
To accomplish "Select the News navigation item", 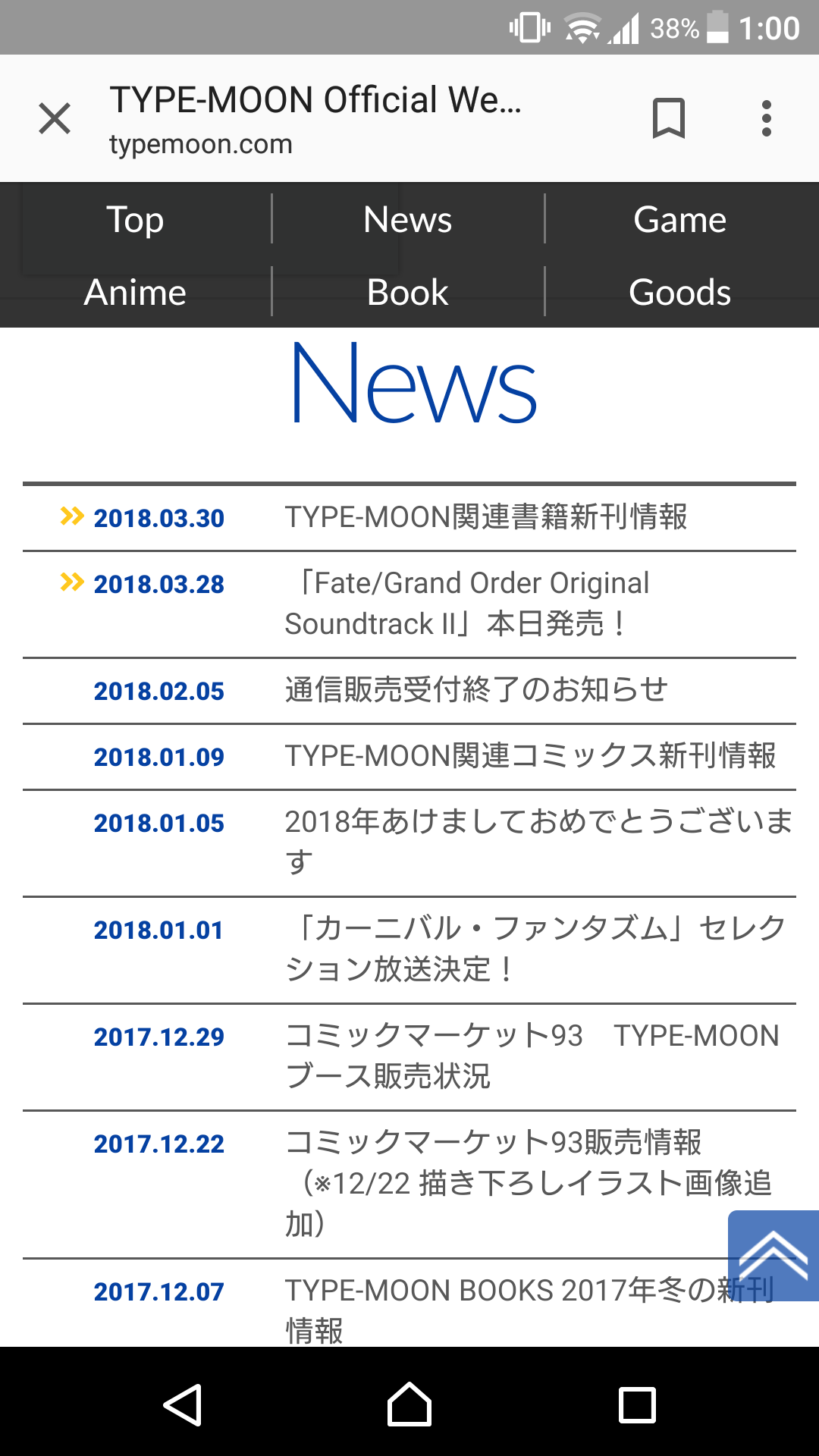I will click(x=408, y=219).
